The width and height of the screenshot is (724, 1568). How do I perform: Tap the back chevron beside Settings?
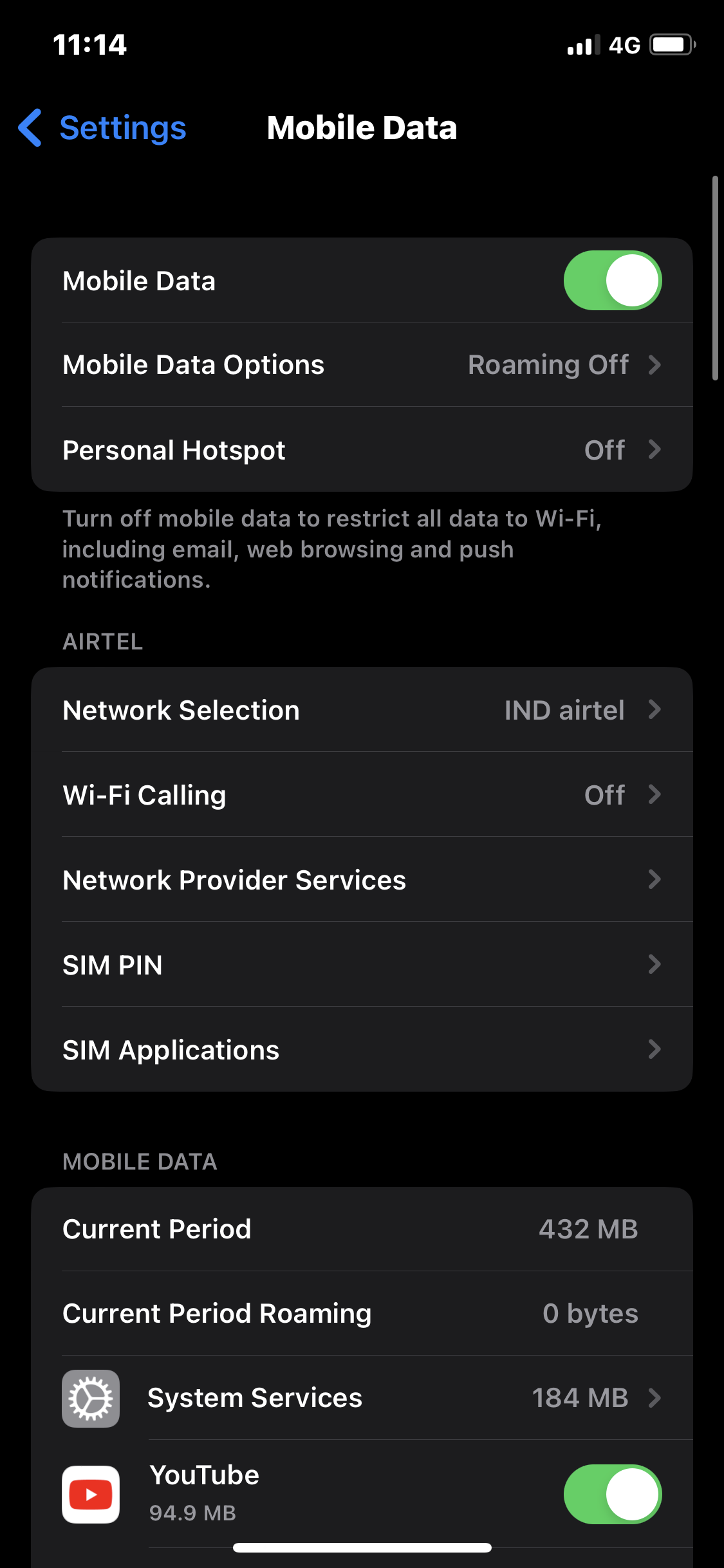coord(30,128)
